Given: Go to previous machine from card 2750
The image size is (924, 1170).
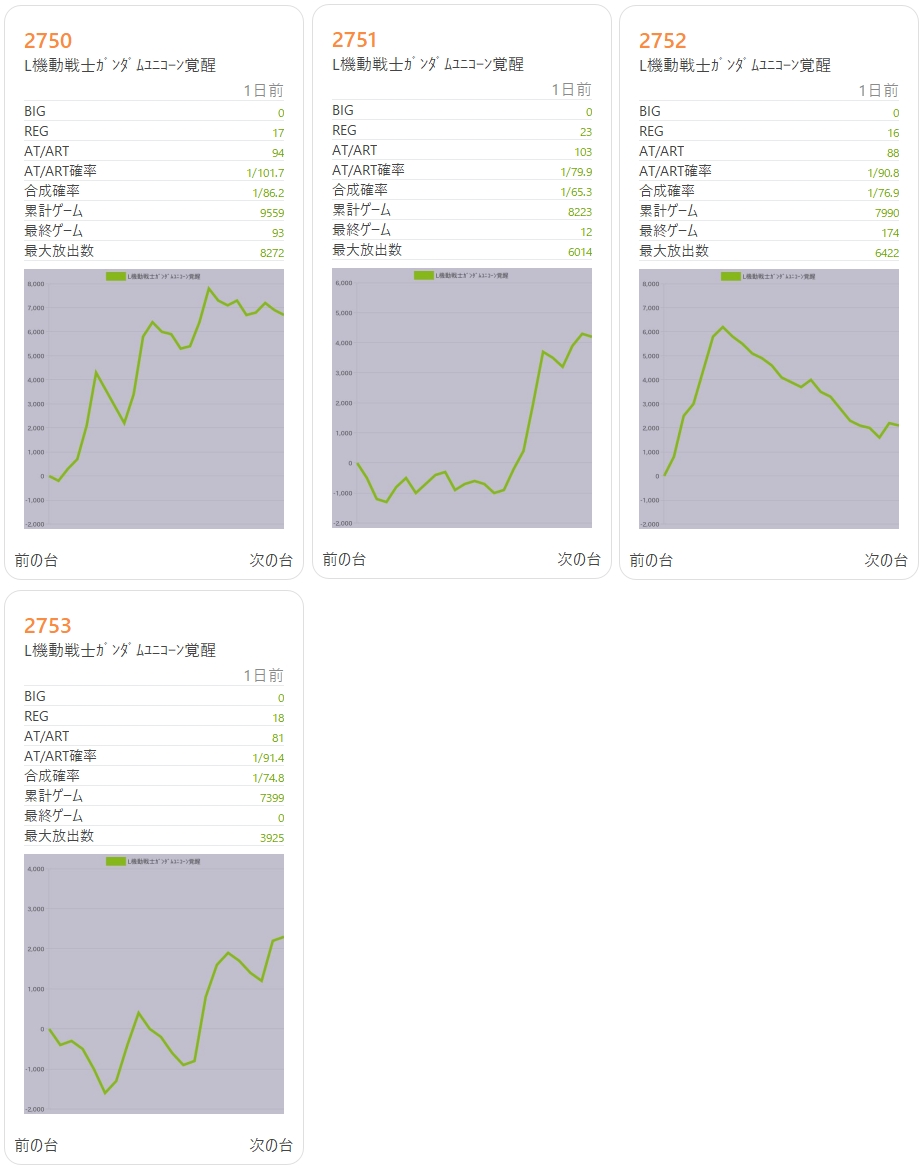Looking at the screenshot, I should [37, 561].
